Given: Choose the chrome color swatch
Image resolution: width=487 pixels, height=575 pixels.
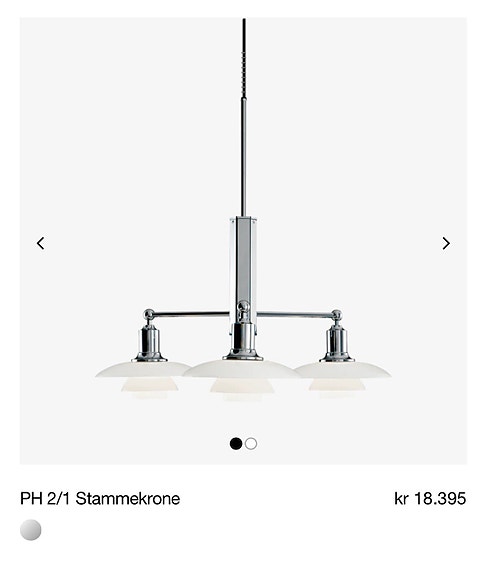Looking at the screenshot, I should [30, 530].
